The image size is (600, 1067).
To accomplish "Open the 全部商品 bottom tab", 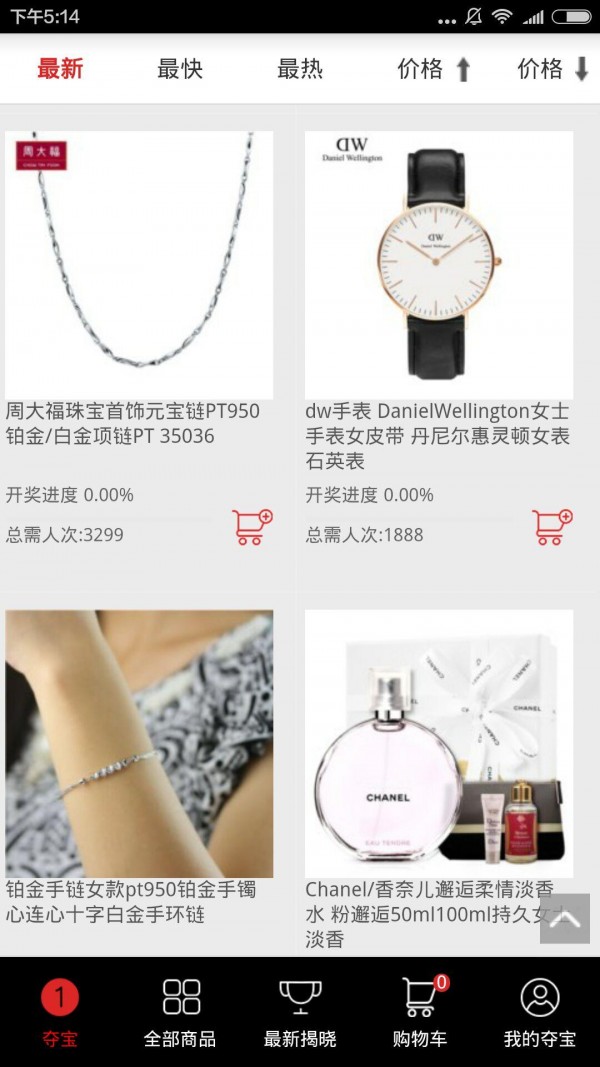I will pos(180,1012).
